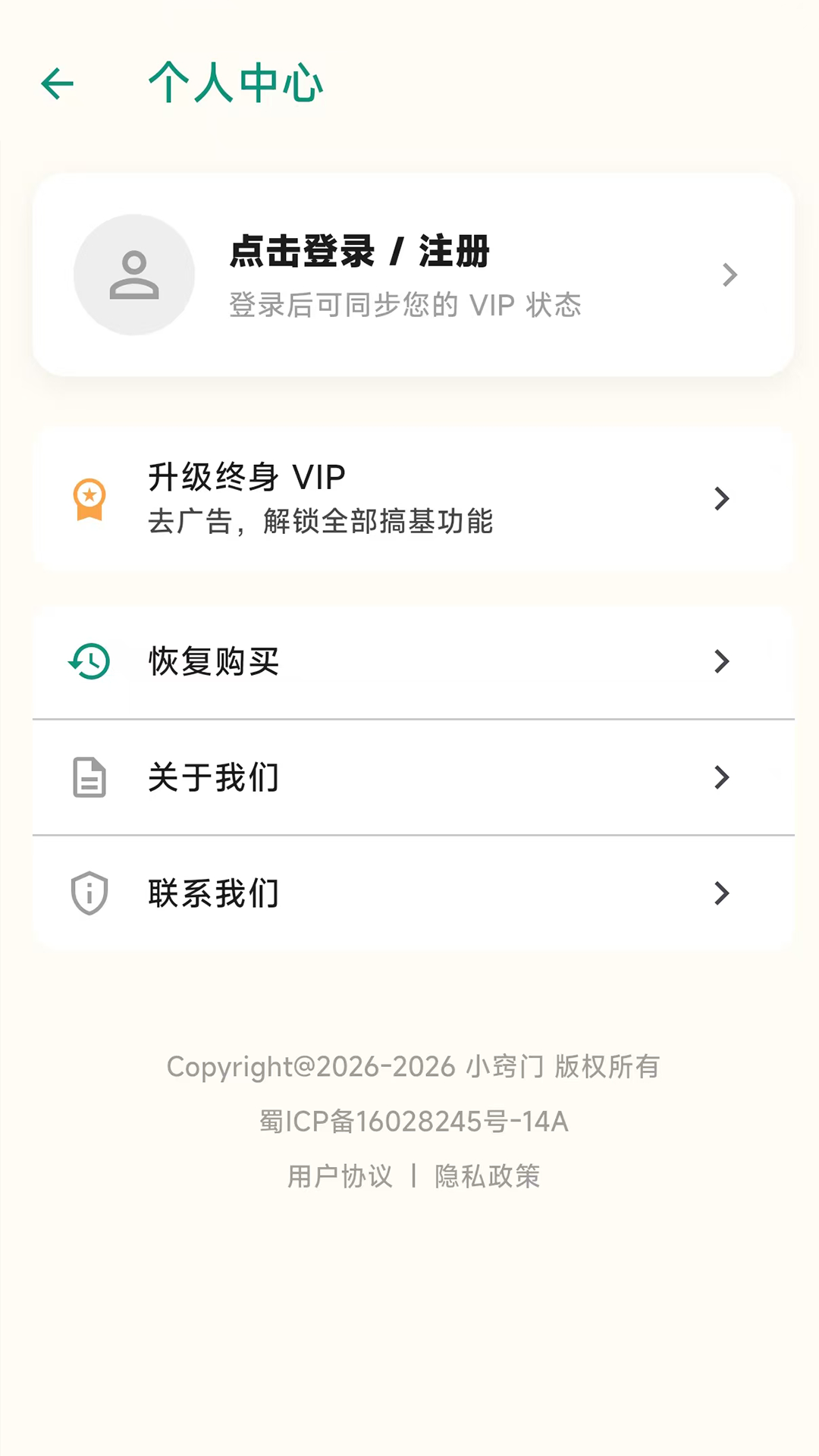
Task: Click the back arrow to leave 个人中心
Action: (57, 84)
